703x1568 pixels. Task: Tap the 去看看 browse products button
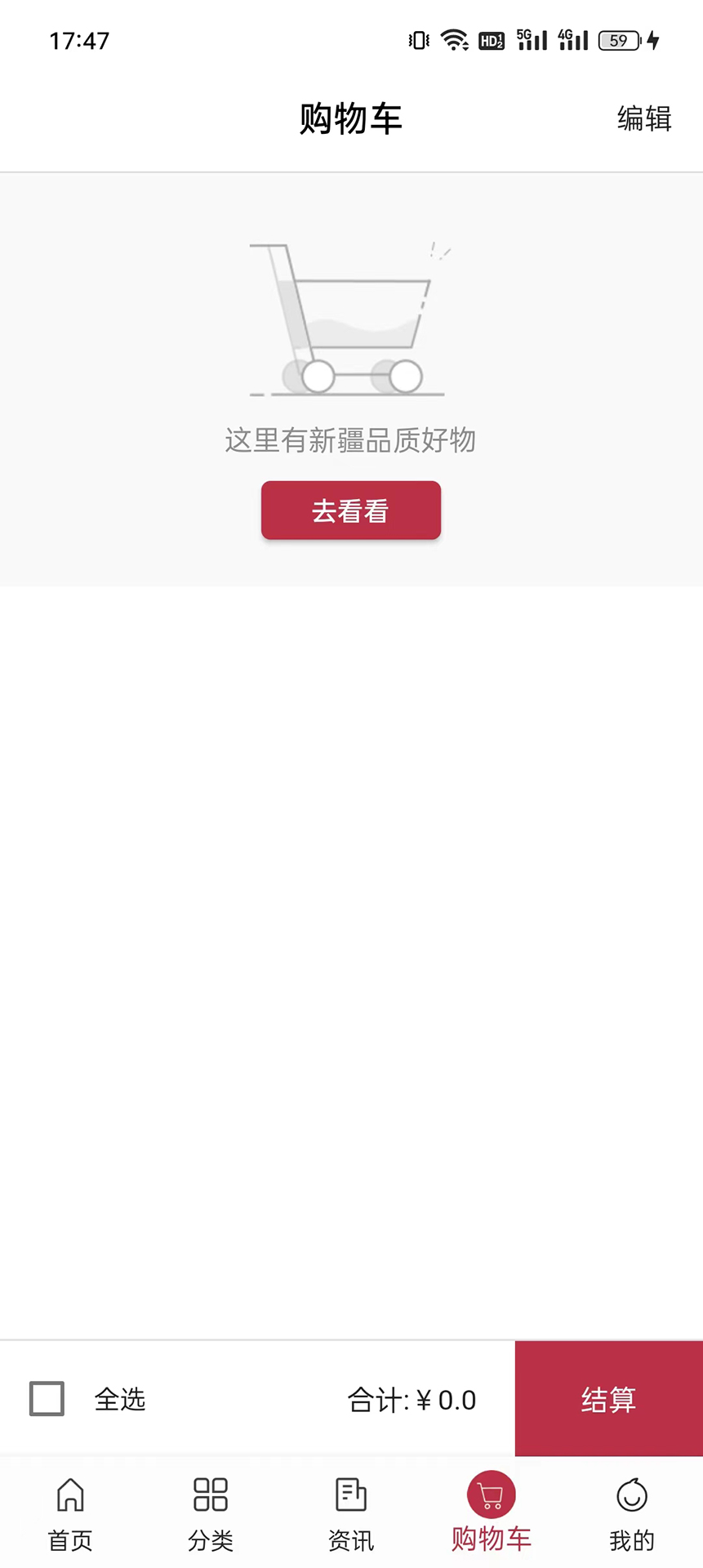(x=350, y=510)
